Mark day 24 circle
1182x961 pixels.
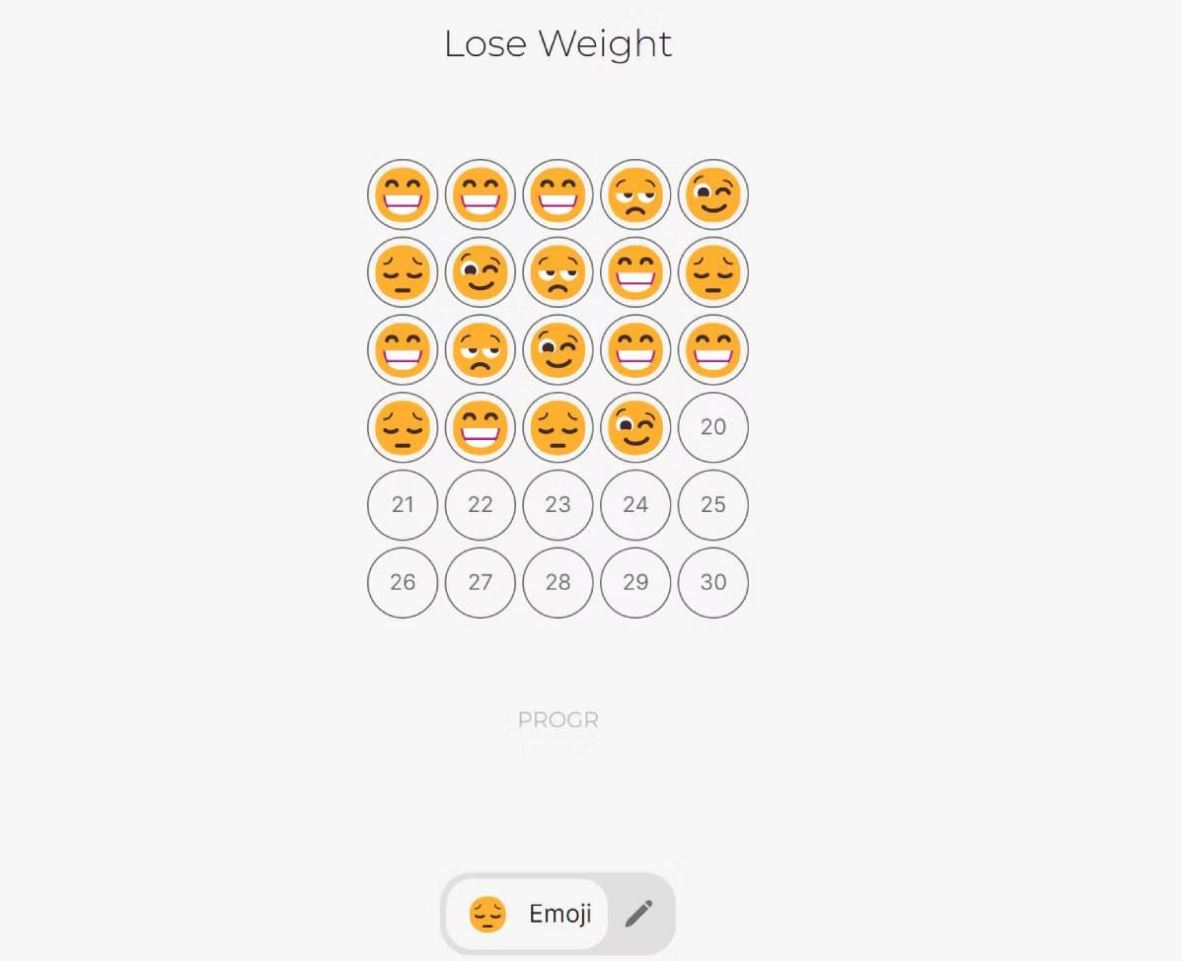pyautogui.click(x=636, y=505)
